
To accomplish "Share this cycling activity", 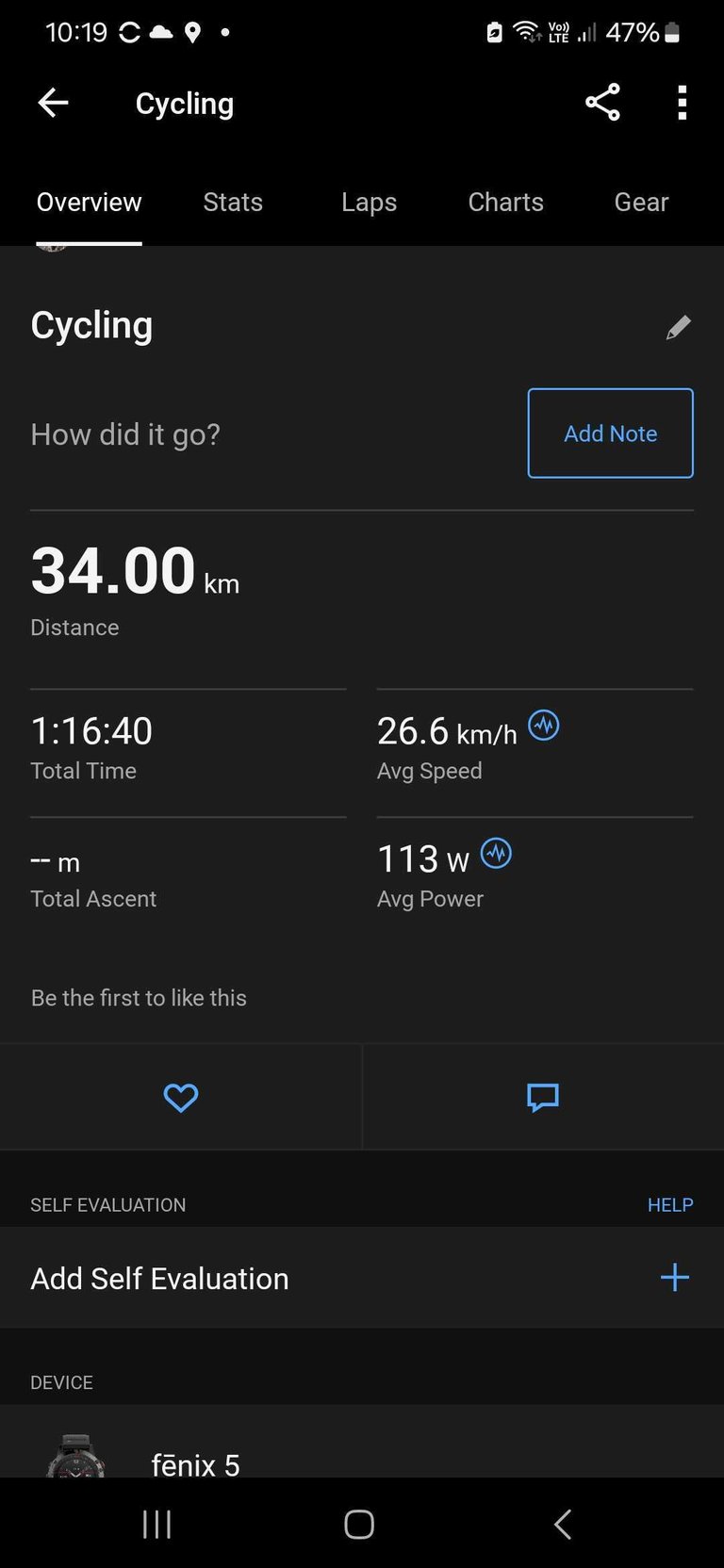I will 602,103.
